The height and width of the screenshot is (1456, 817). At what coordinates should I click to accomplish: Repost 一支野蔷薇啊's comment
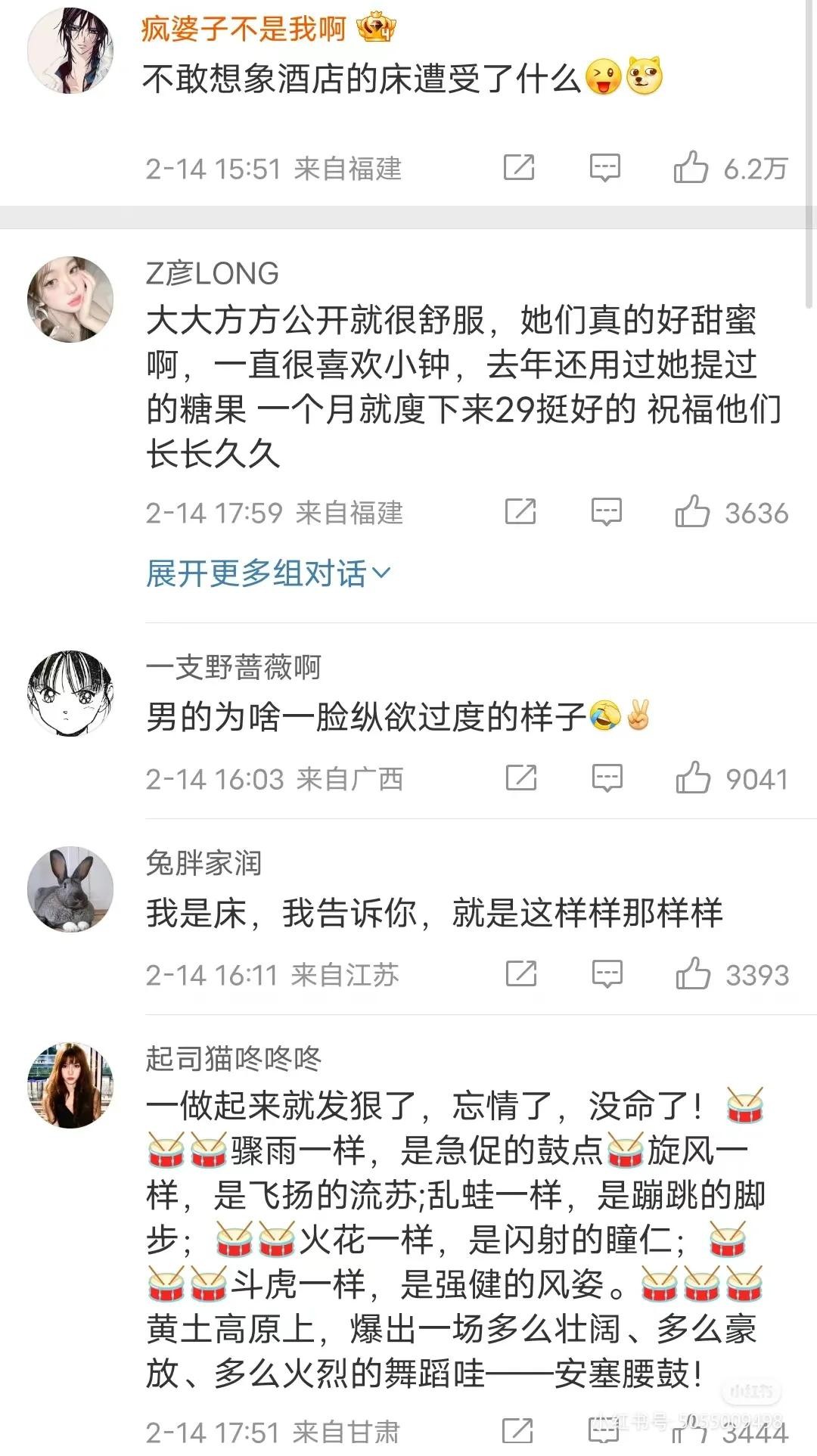[521, 778]
